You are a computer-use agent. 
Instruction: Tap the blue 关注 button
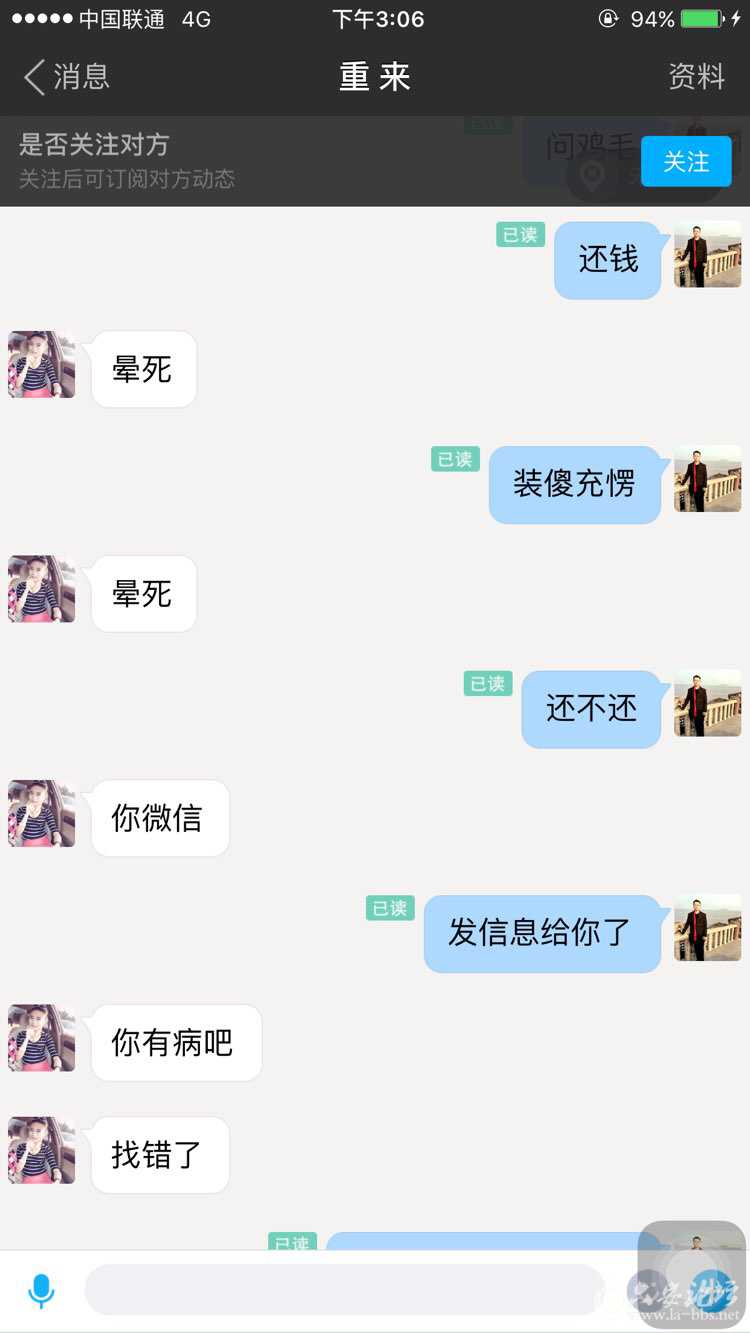[686, 161]
